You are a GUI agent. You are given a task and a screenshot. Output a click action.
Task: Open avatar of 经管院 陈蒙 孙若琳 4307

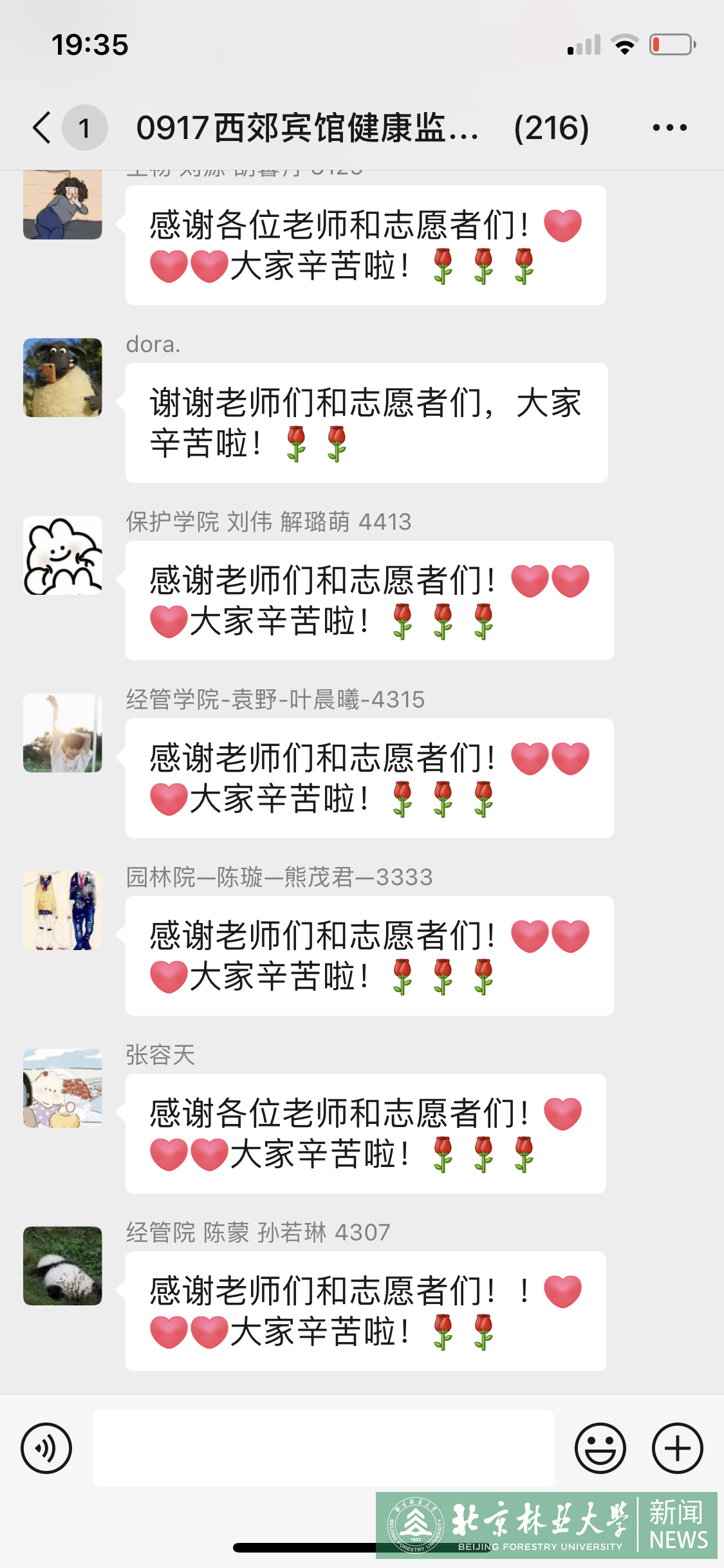(x=62, y=1266)
